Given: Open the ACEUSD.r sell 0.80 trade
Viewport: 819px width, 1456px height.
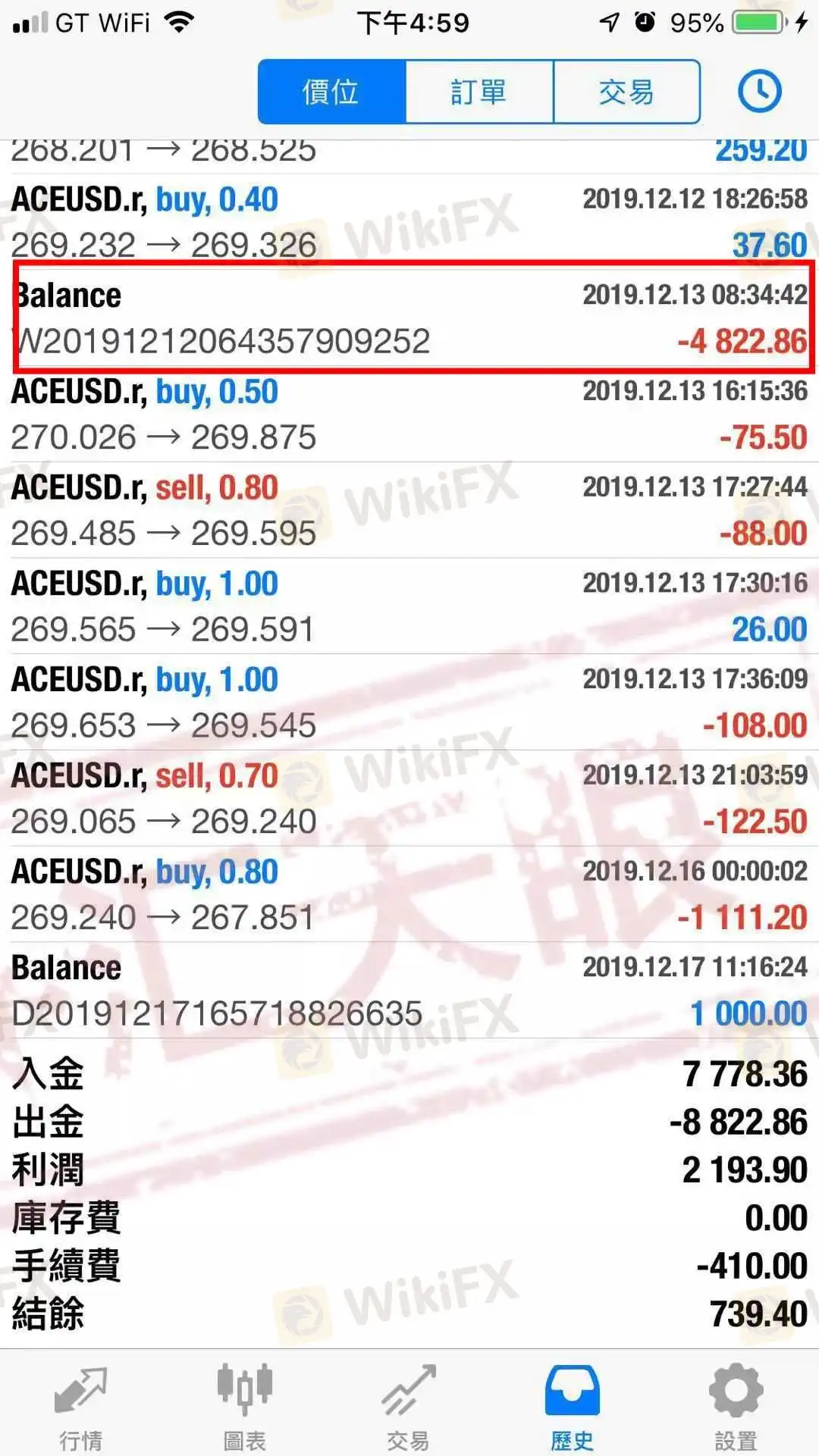Looking at the screenshot, I should pos(409,510).
